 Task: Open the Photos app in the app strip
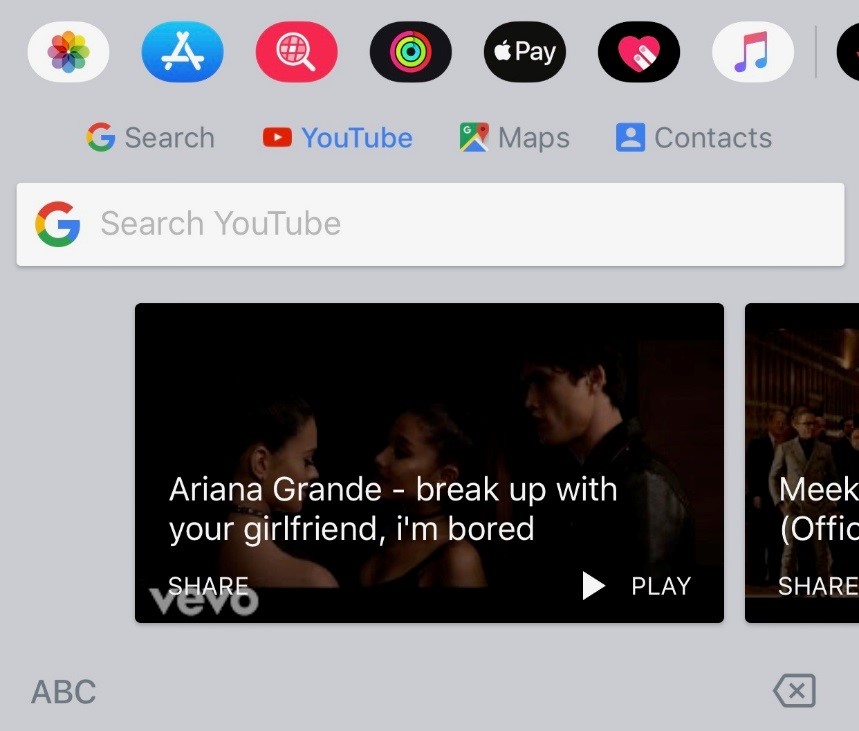coord(68,50)
